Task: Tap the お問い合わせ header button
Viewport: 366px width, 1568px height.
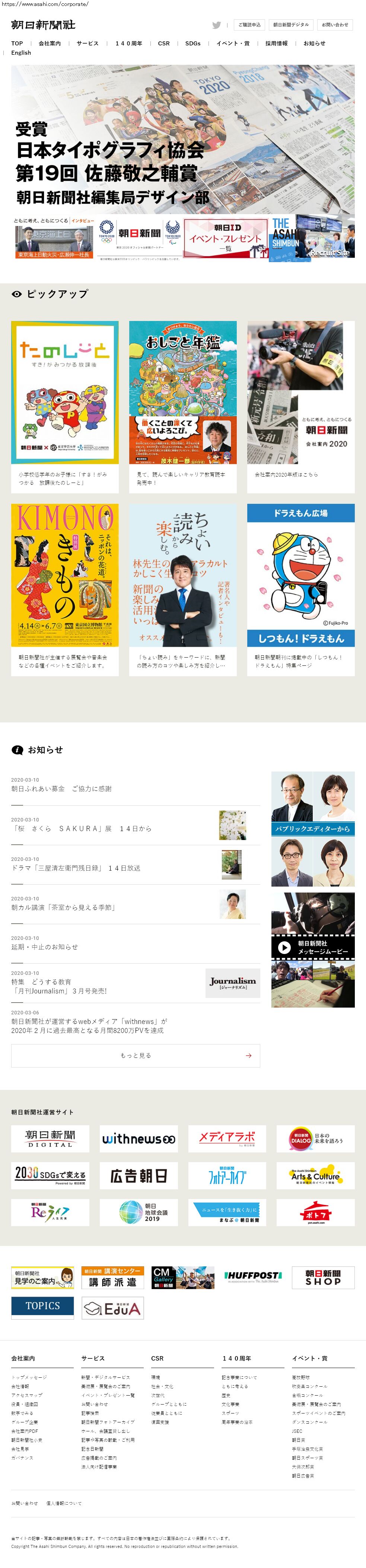Action: pos(334,25)
